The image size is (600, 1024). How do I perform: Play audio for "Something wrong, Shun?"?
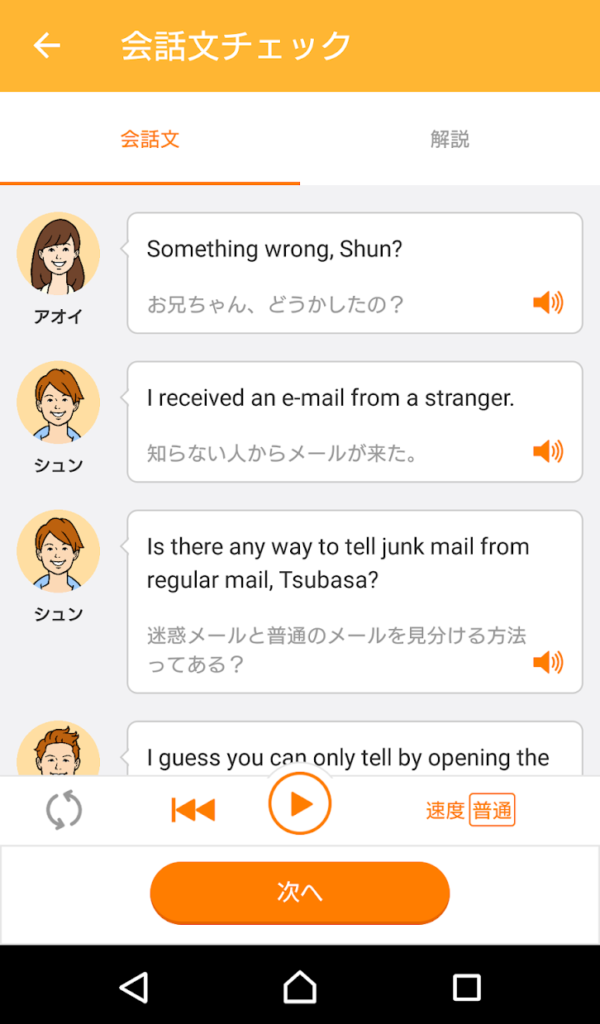(x=548, y=302)
